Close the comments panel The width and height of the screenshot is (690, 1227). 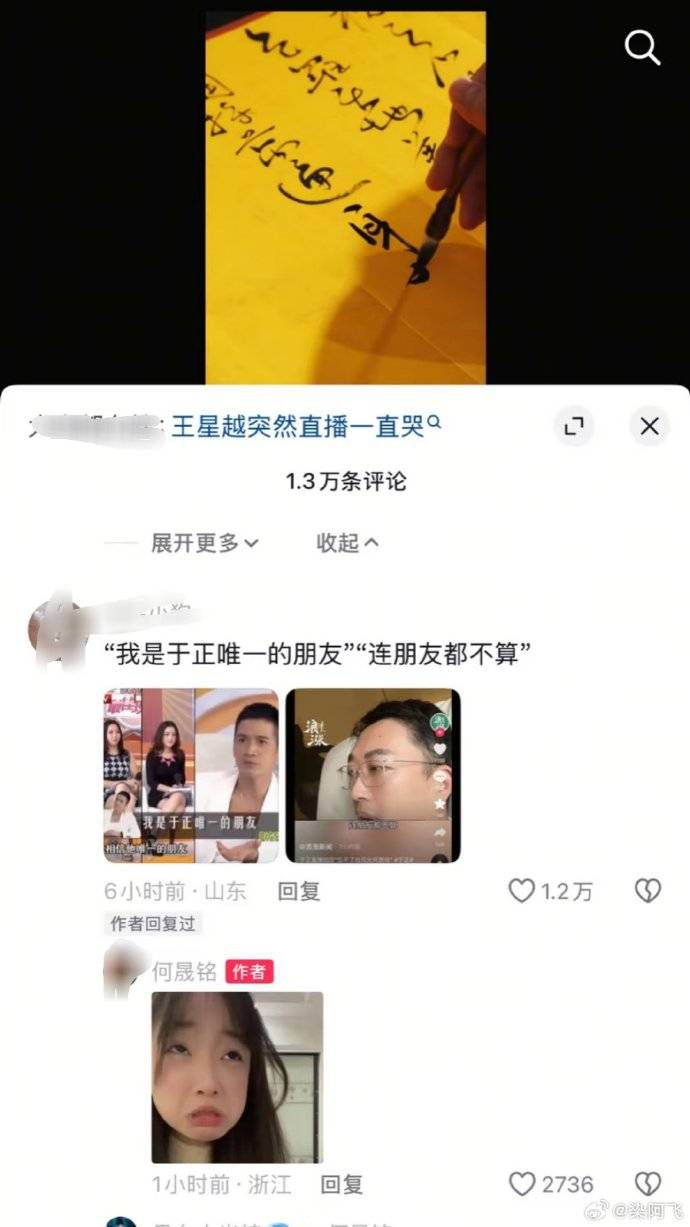(x=649, y=427)
